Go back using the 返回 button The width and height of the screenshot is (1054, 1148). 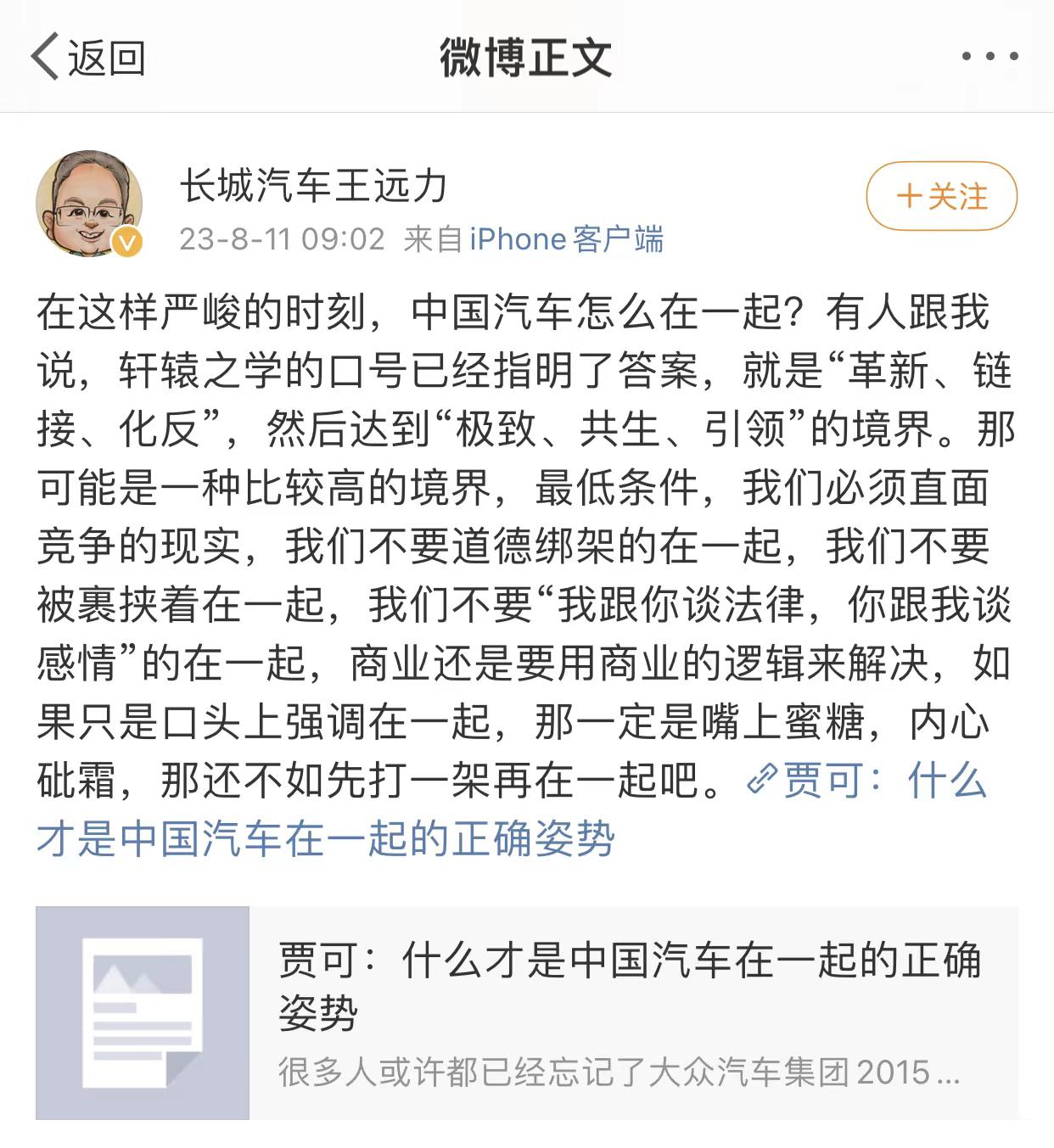tap(88, 58)
